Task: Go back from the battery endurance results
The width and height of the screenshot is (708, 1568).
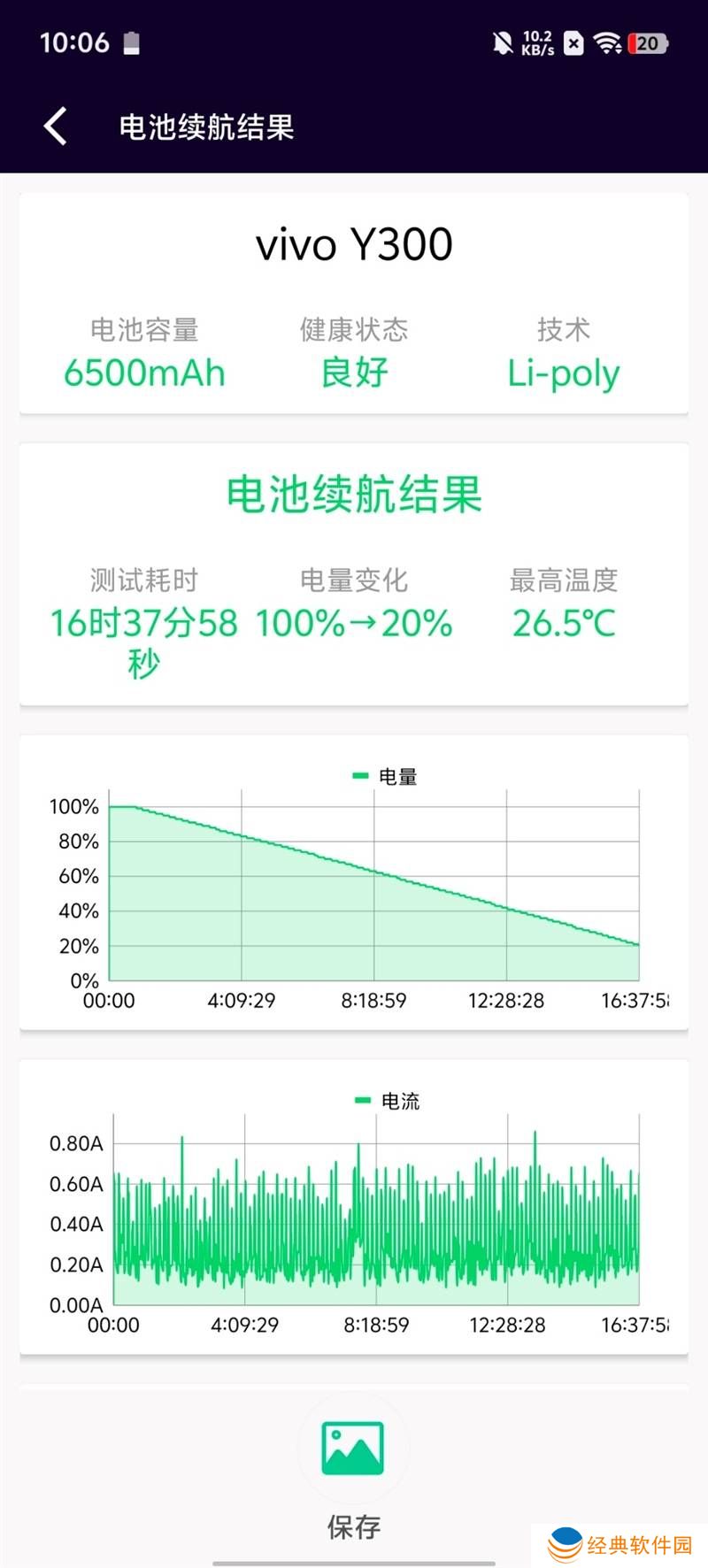Action: pyautogui.click(x=56, y=127)
